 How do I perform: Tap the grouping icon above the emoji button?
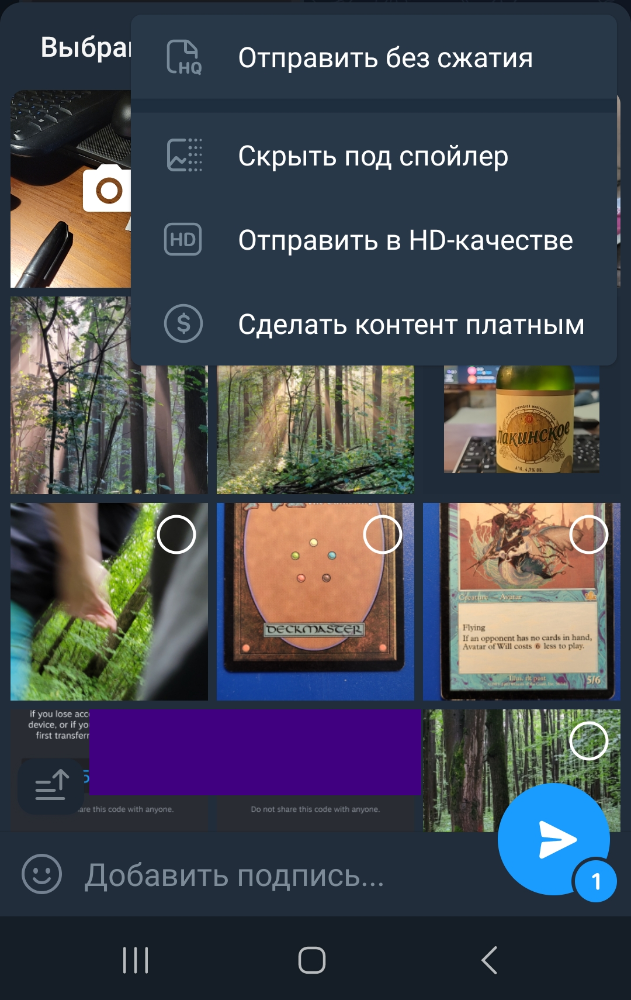[51, 786]
